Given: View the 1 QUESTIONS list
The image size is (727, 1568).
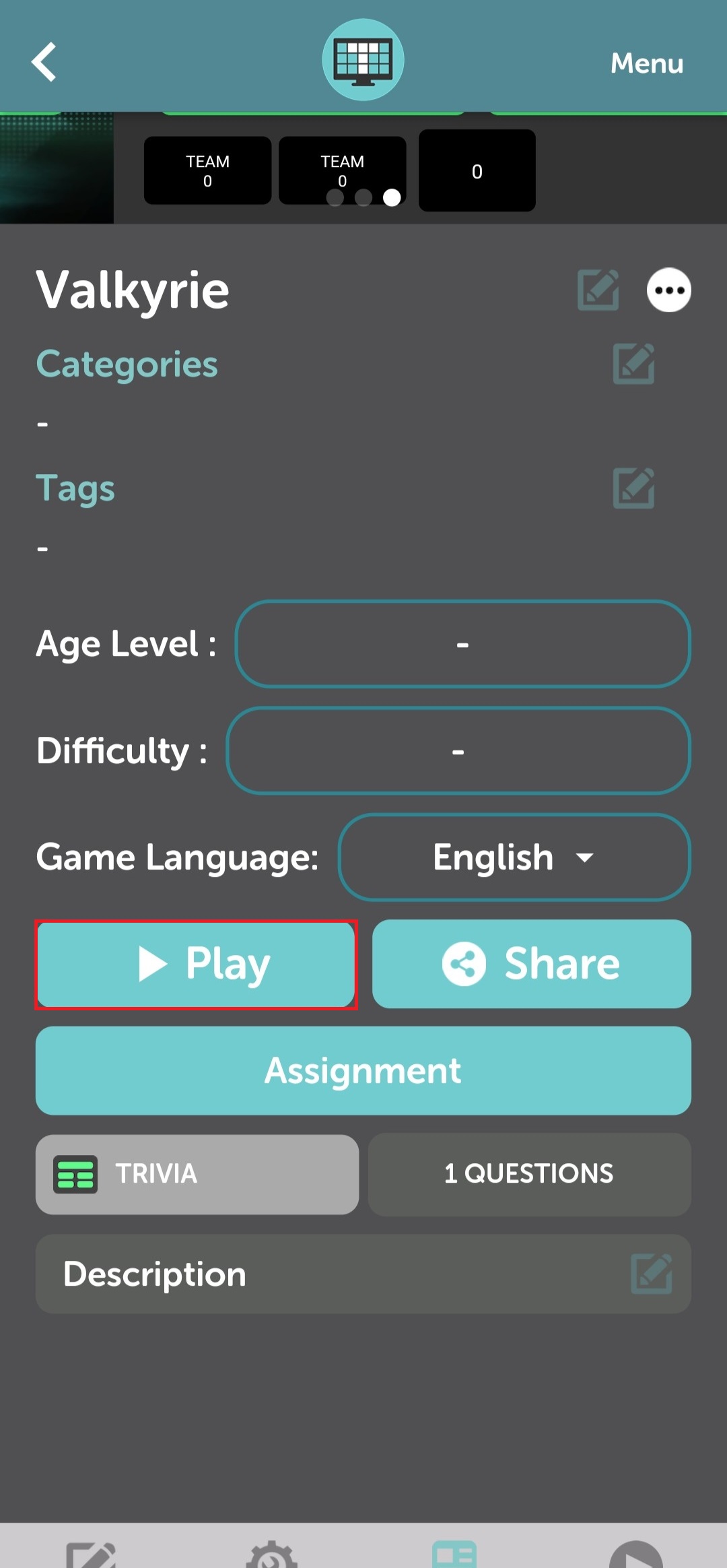Looking at the screenshot, I should [x=530, y=1174].
